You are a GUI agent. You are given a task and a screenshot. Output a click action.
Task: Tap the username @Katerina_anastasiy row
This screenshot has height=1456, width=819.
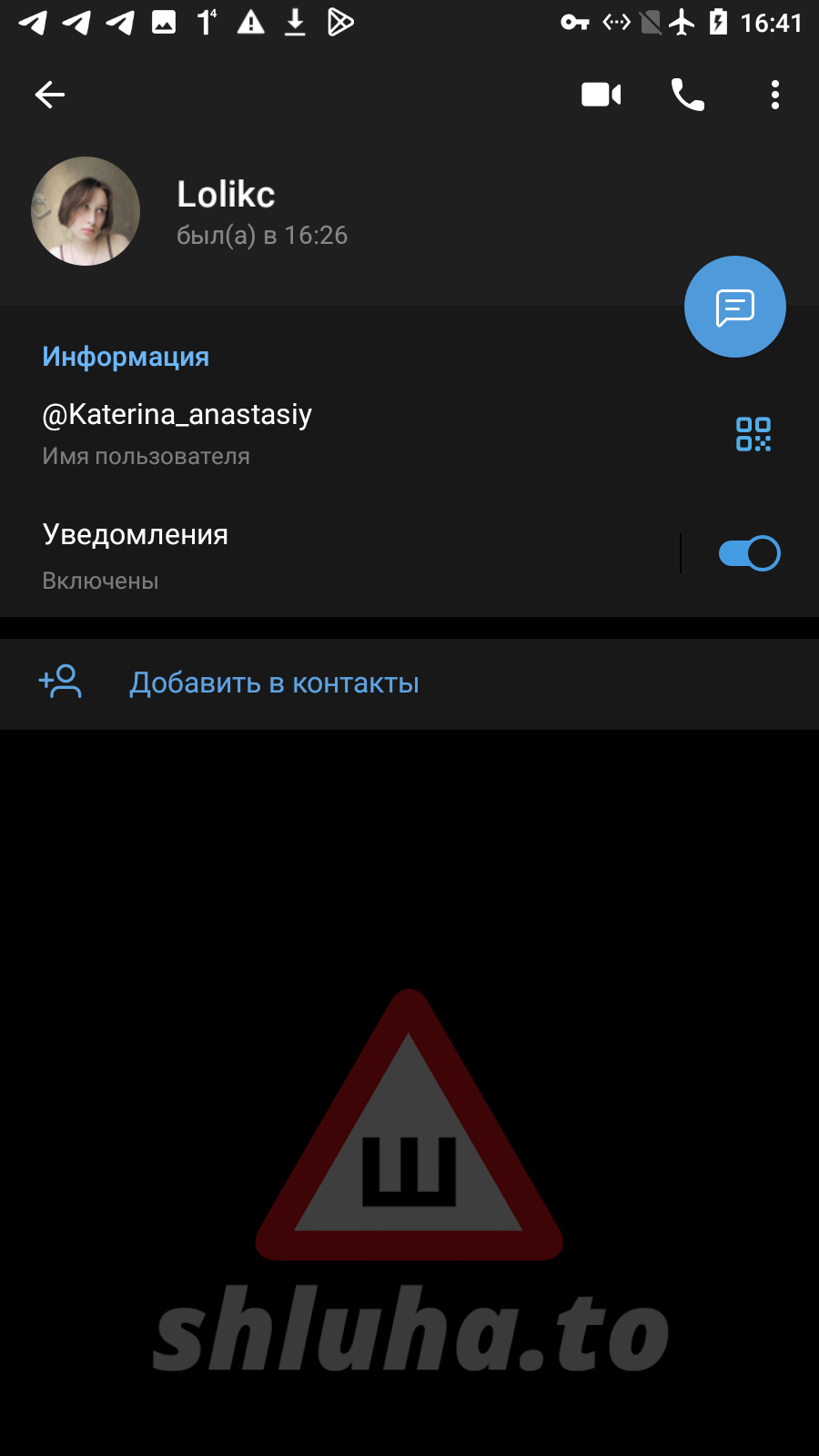pyautogui.click(x=273, y=433)
